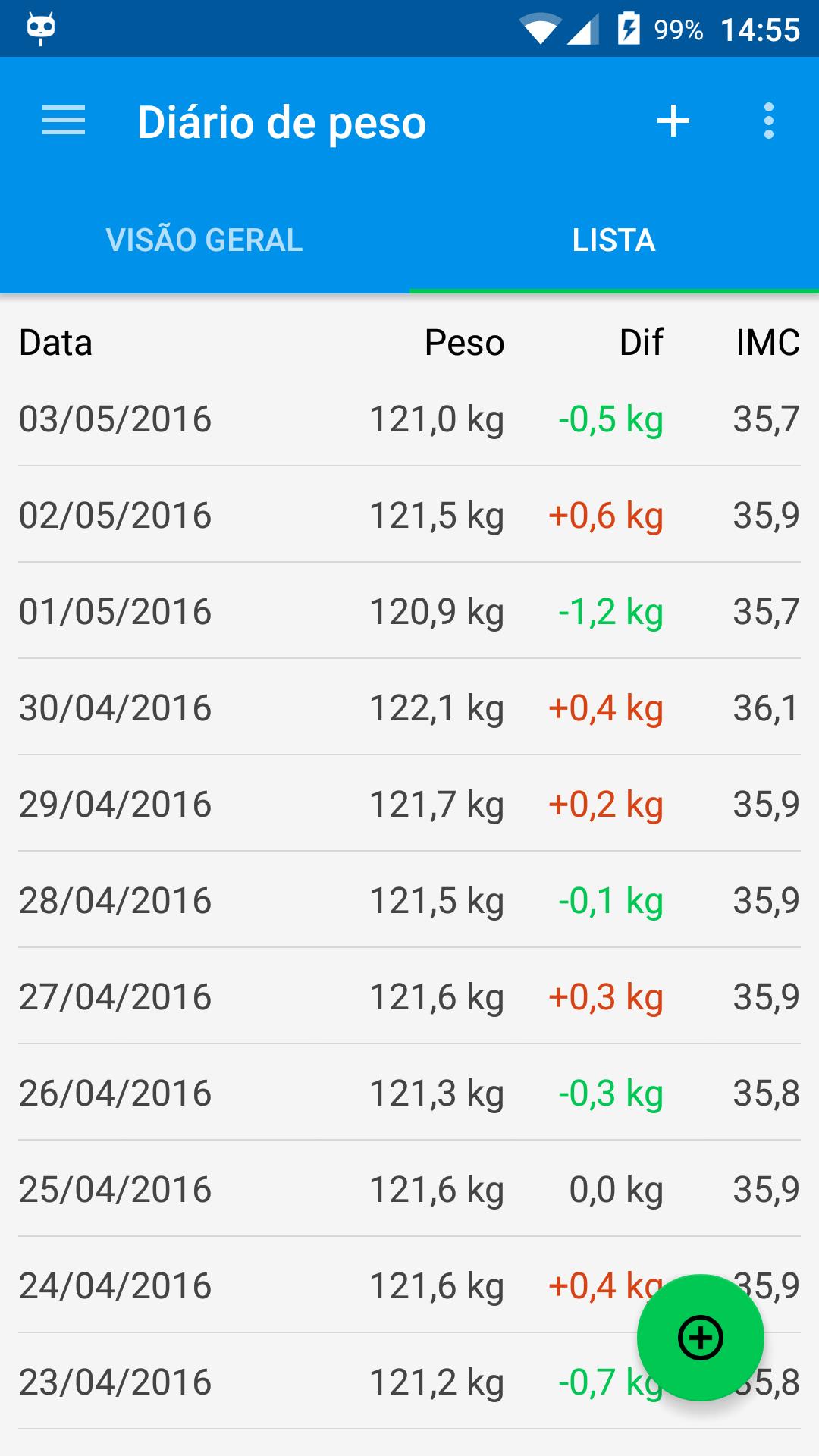819x1456 pixels.
Task: Open the 30/04/2016 weight entry
Action: click(x=409, y=708)
